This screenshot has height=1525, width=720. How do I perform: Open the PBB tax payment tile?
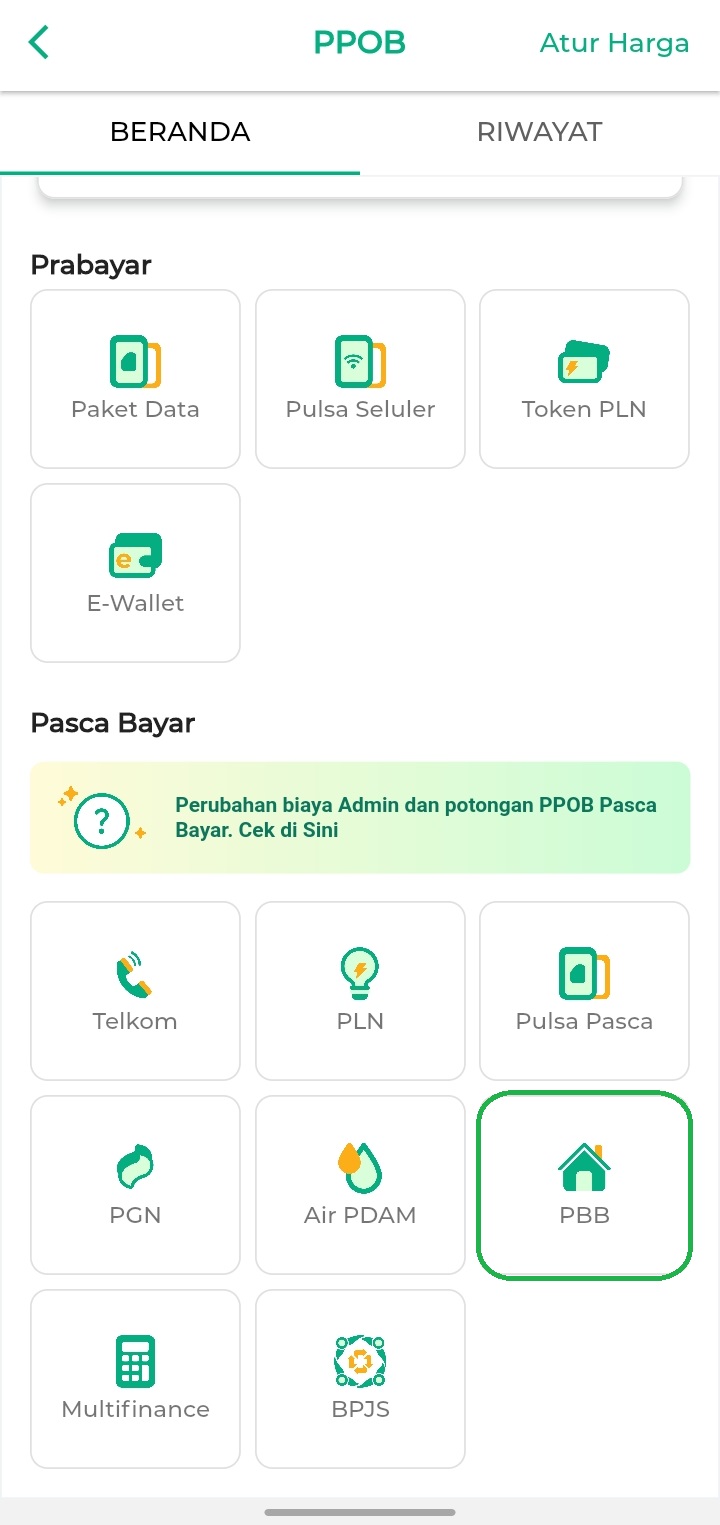[584, 1185]
